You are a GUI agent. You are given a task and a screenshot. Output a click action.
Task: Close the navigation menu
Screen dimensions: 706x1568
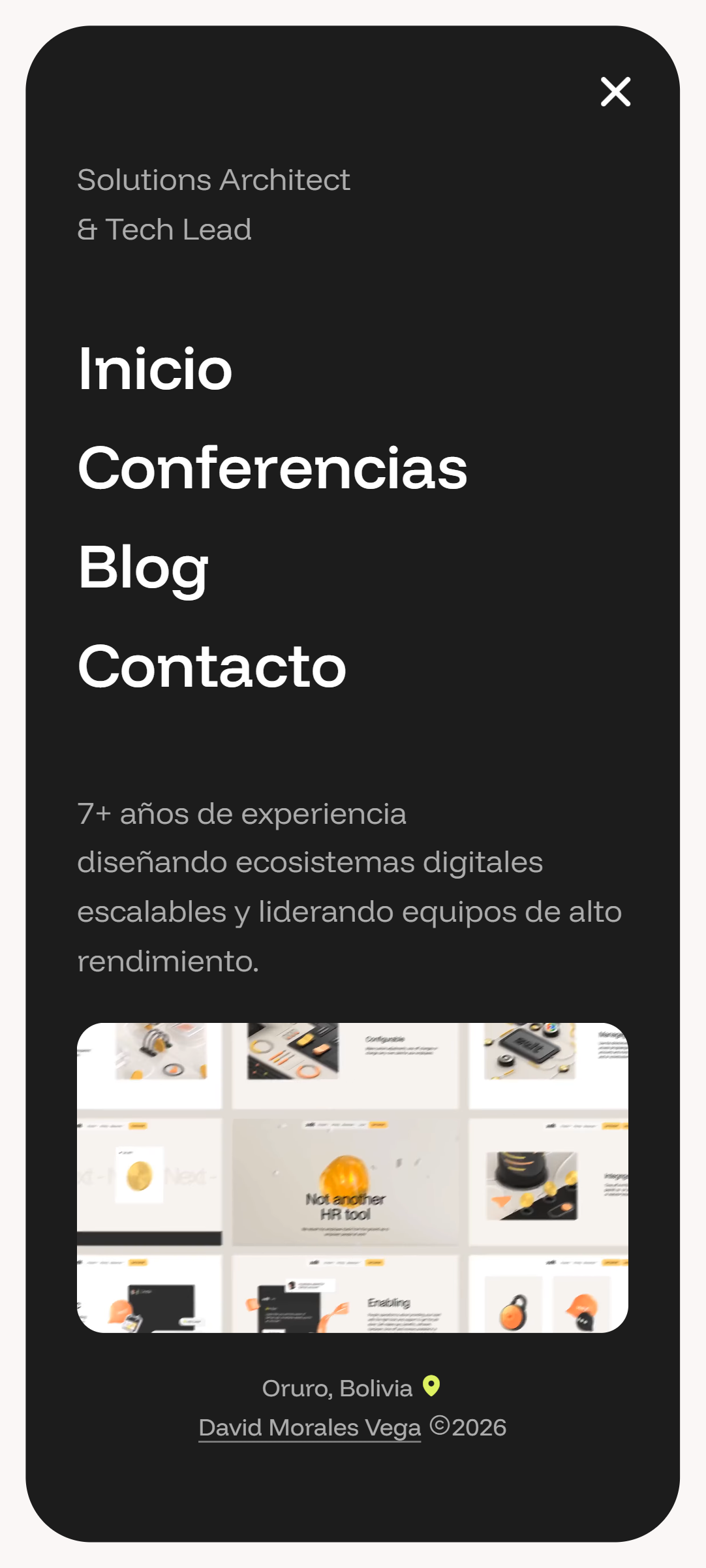click(x=615, y=91)
